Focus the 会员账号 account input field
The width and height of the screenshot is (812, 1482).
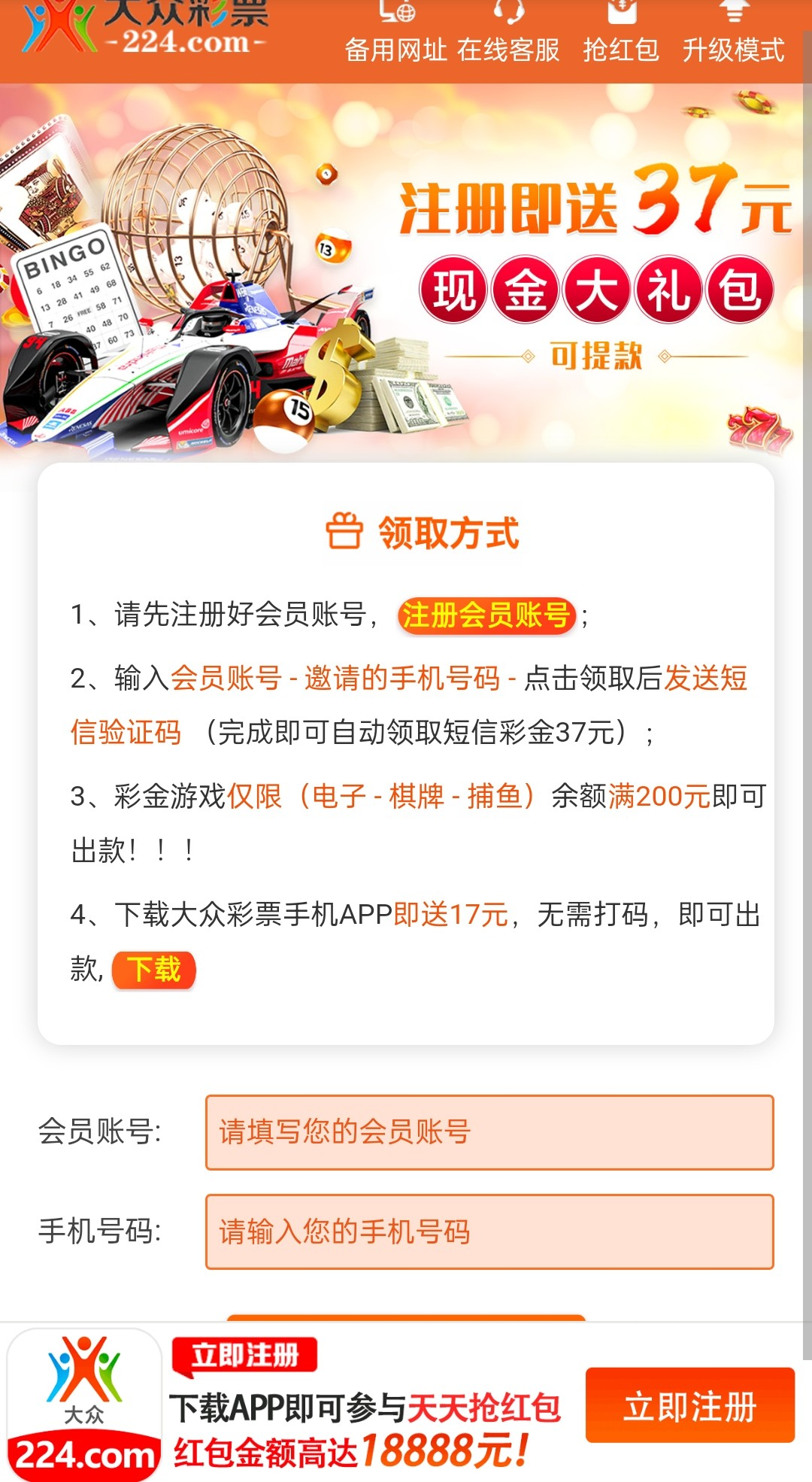[489, 1132]
